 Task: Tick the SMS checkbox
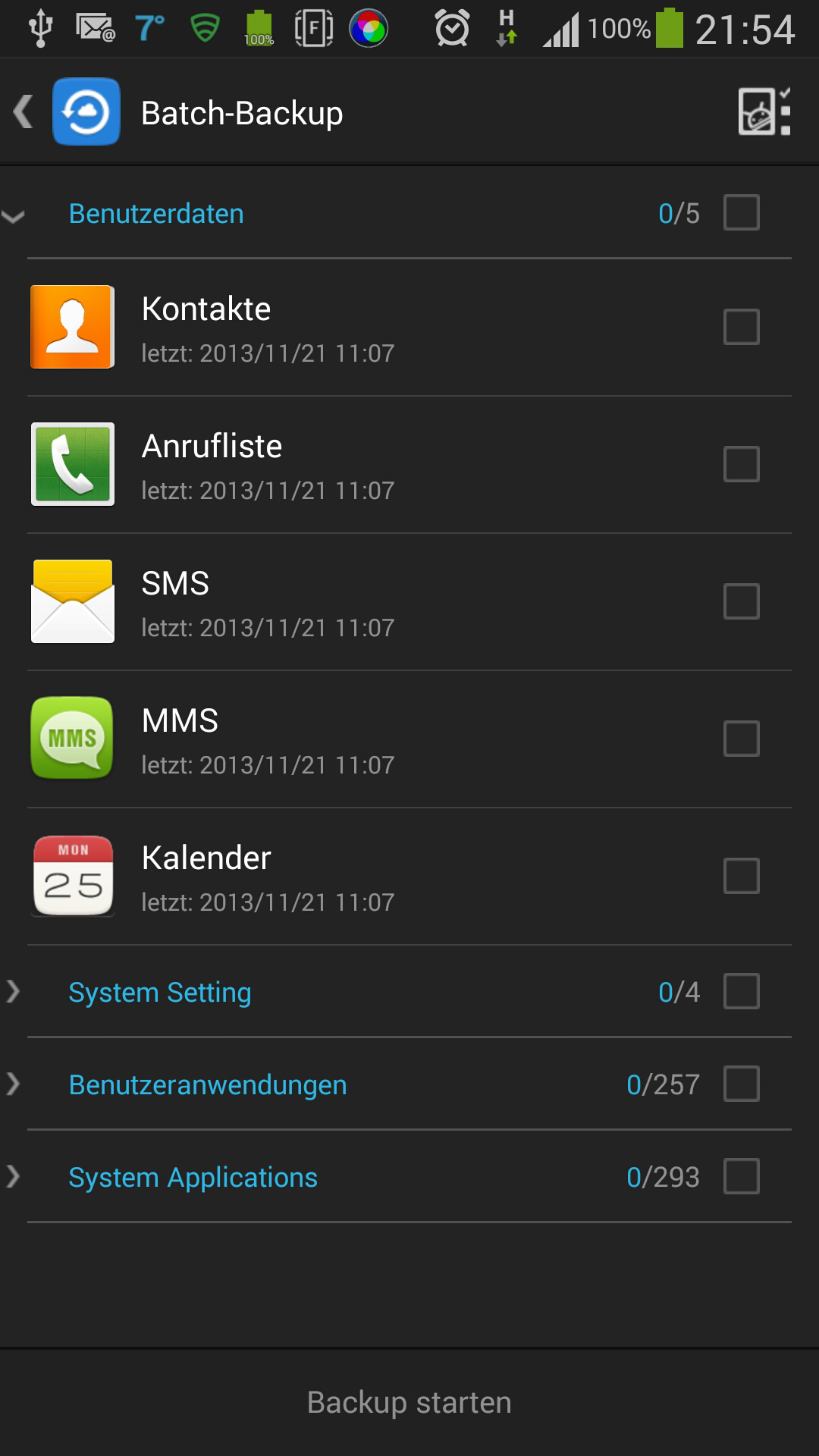click(x=741, y=601)
